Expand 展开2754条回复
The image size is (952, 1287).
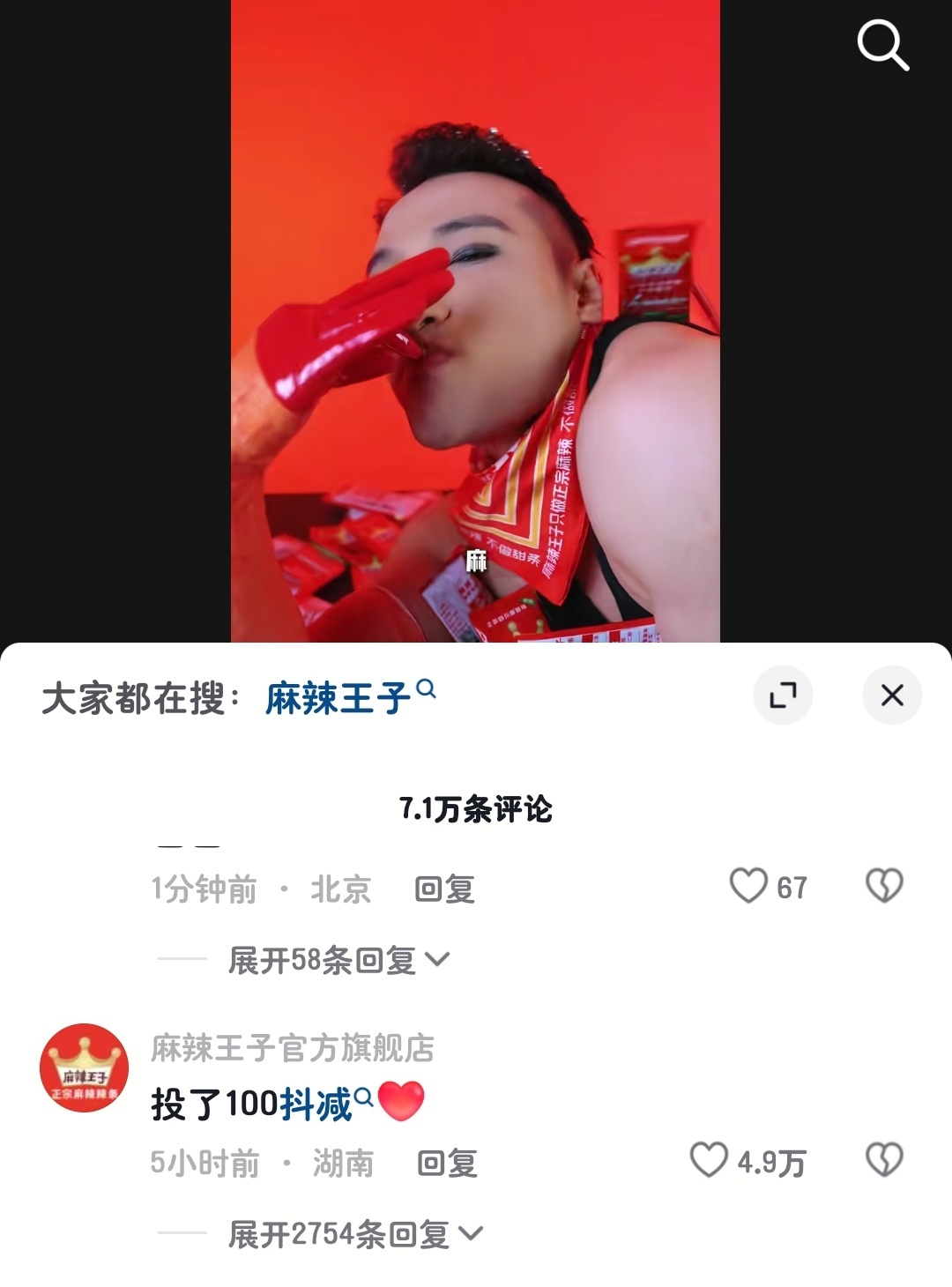[354, 1234]
